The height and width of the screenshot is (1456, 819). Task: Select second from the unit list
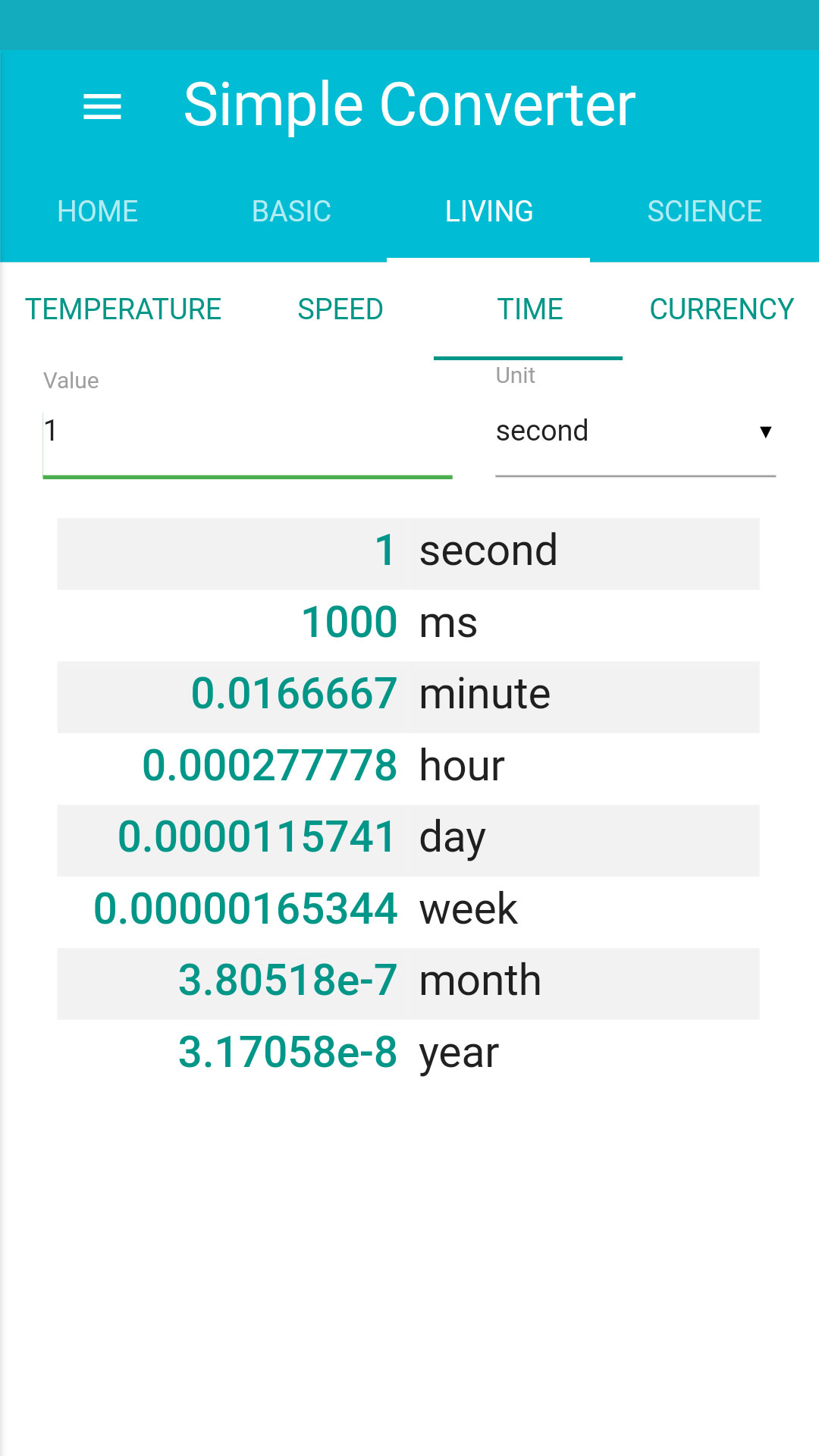point(542,431)
